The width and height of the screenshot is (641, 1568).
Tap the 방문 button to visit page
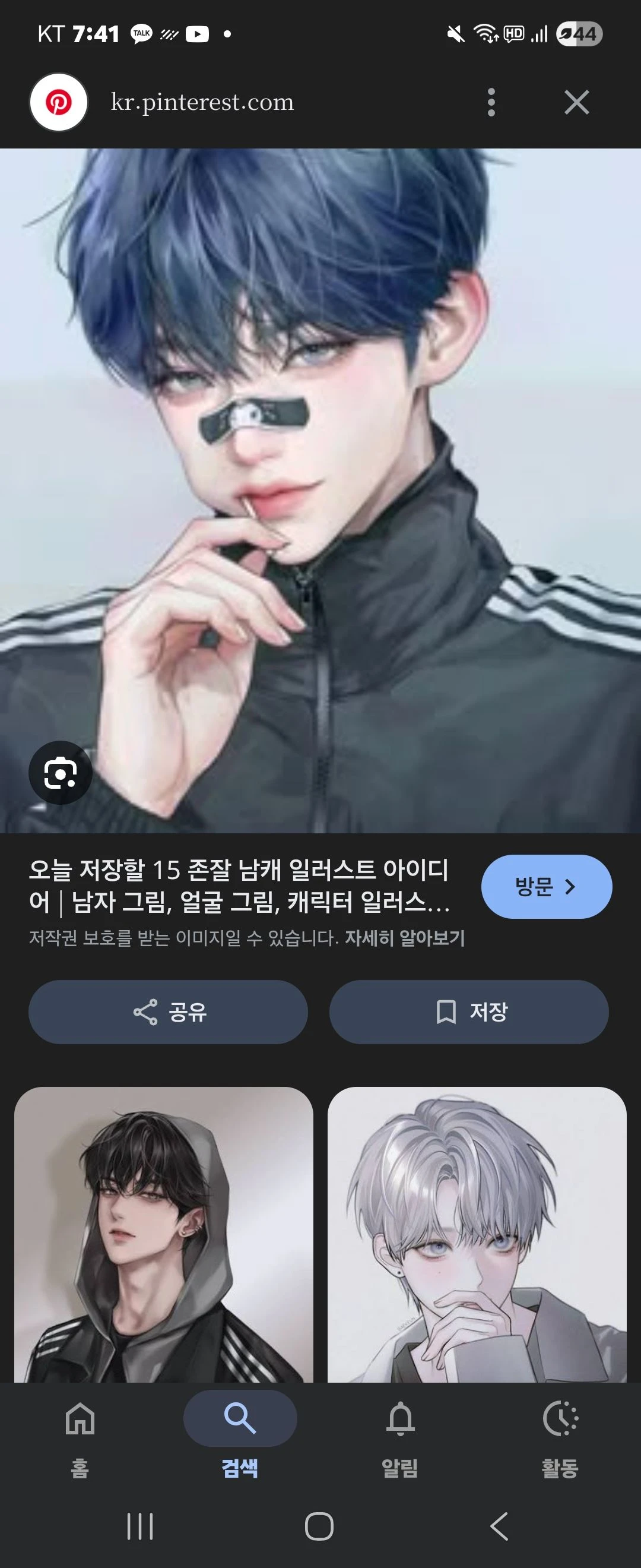[x=545, y=886]
